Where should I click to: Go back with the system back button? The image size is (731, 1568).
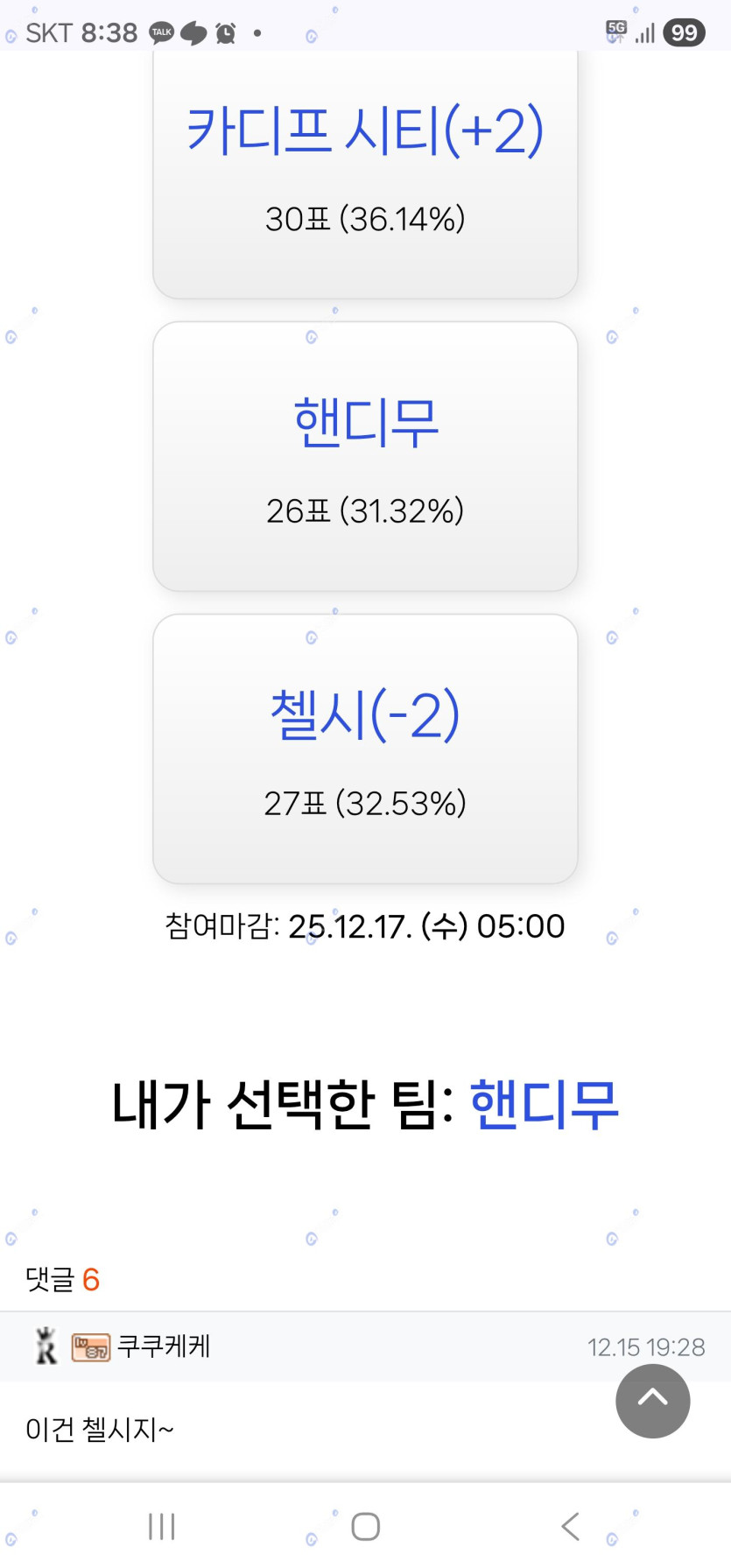click(x=570, y=1526)
